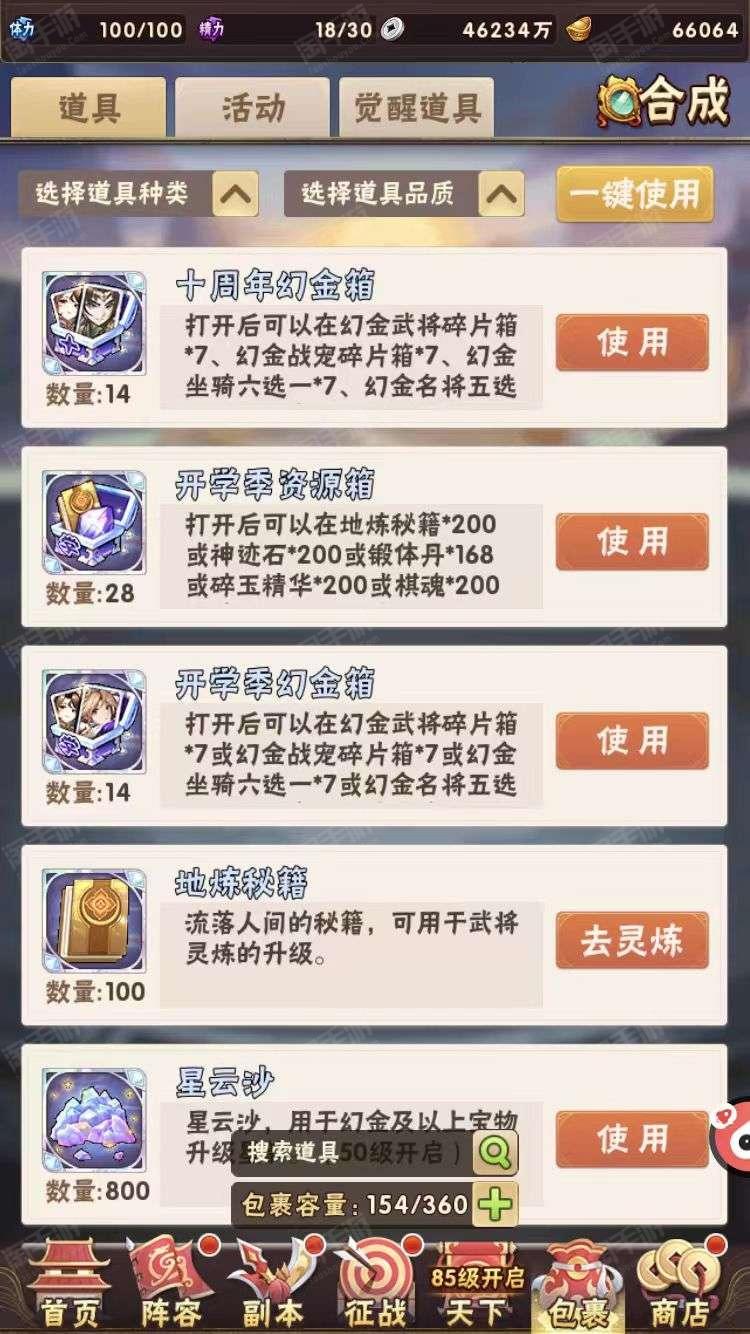Open the 十周年幻金箱 item icon
The width and height of the screenshot is (750, 1334).
click(x=94, y=323)
